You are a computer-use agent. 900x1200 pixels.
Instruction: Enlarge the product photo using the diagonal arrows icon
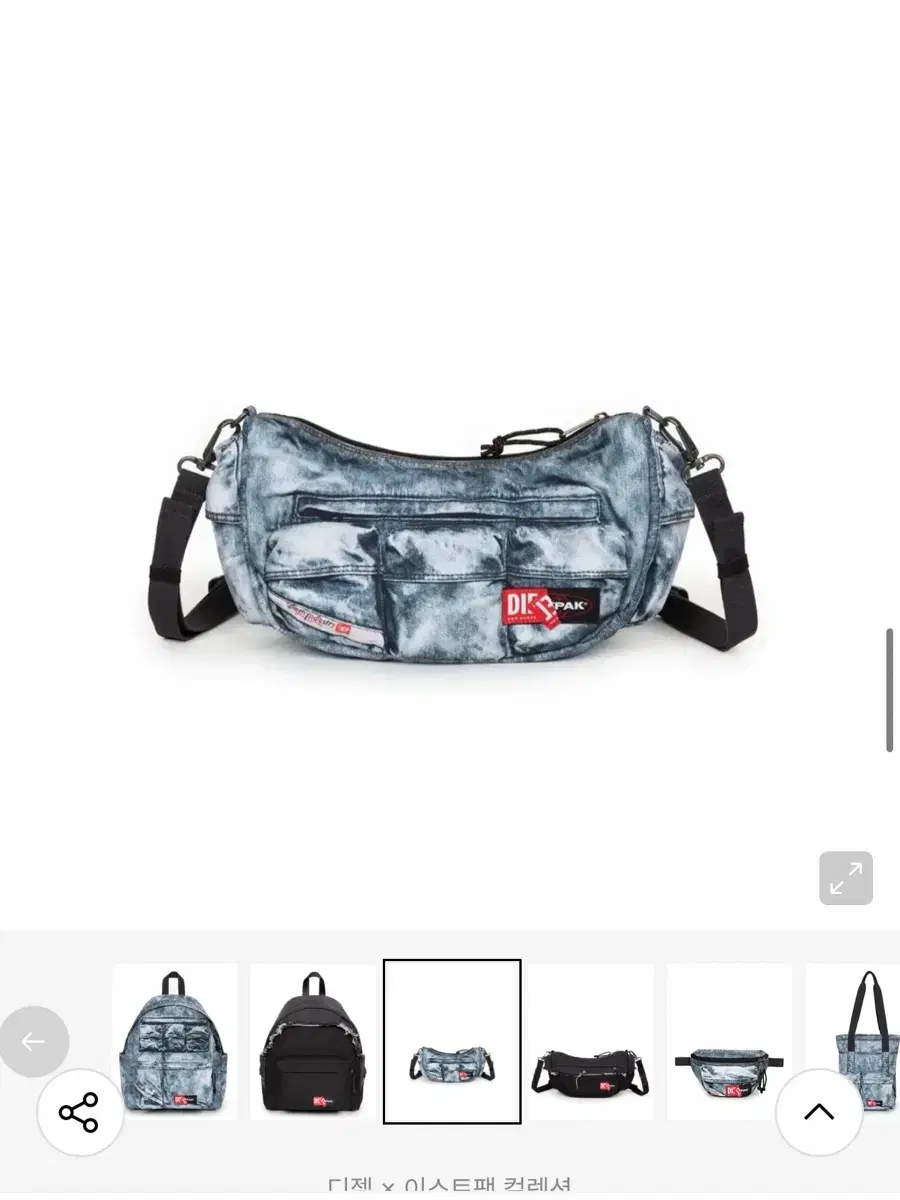(845, 878)
